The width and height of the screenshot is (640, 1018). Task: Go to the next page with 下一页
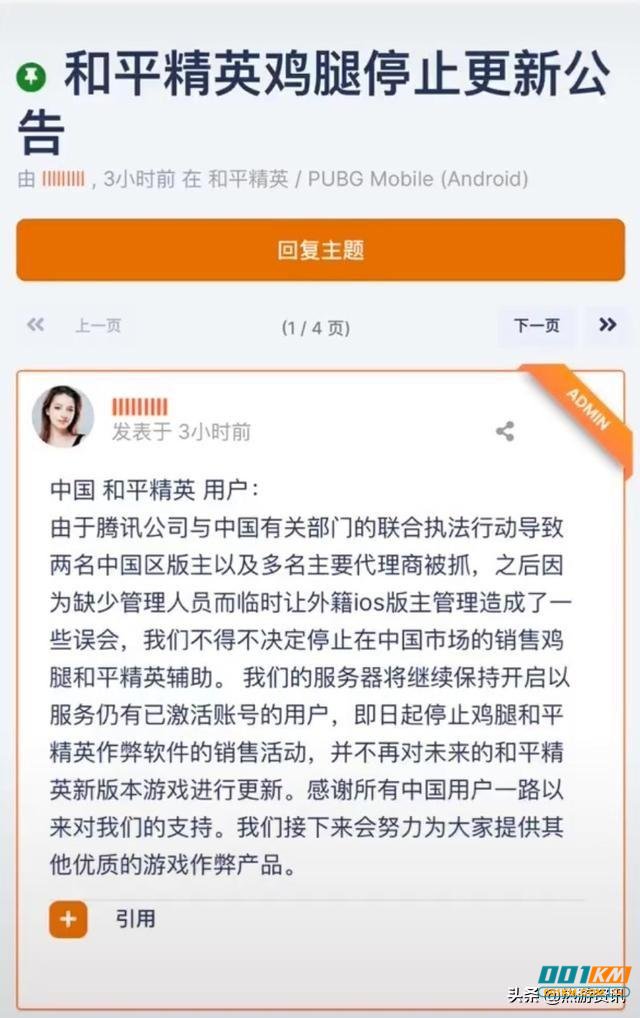537,326
